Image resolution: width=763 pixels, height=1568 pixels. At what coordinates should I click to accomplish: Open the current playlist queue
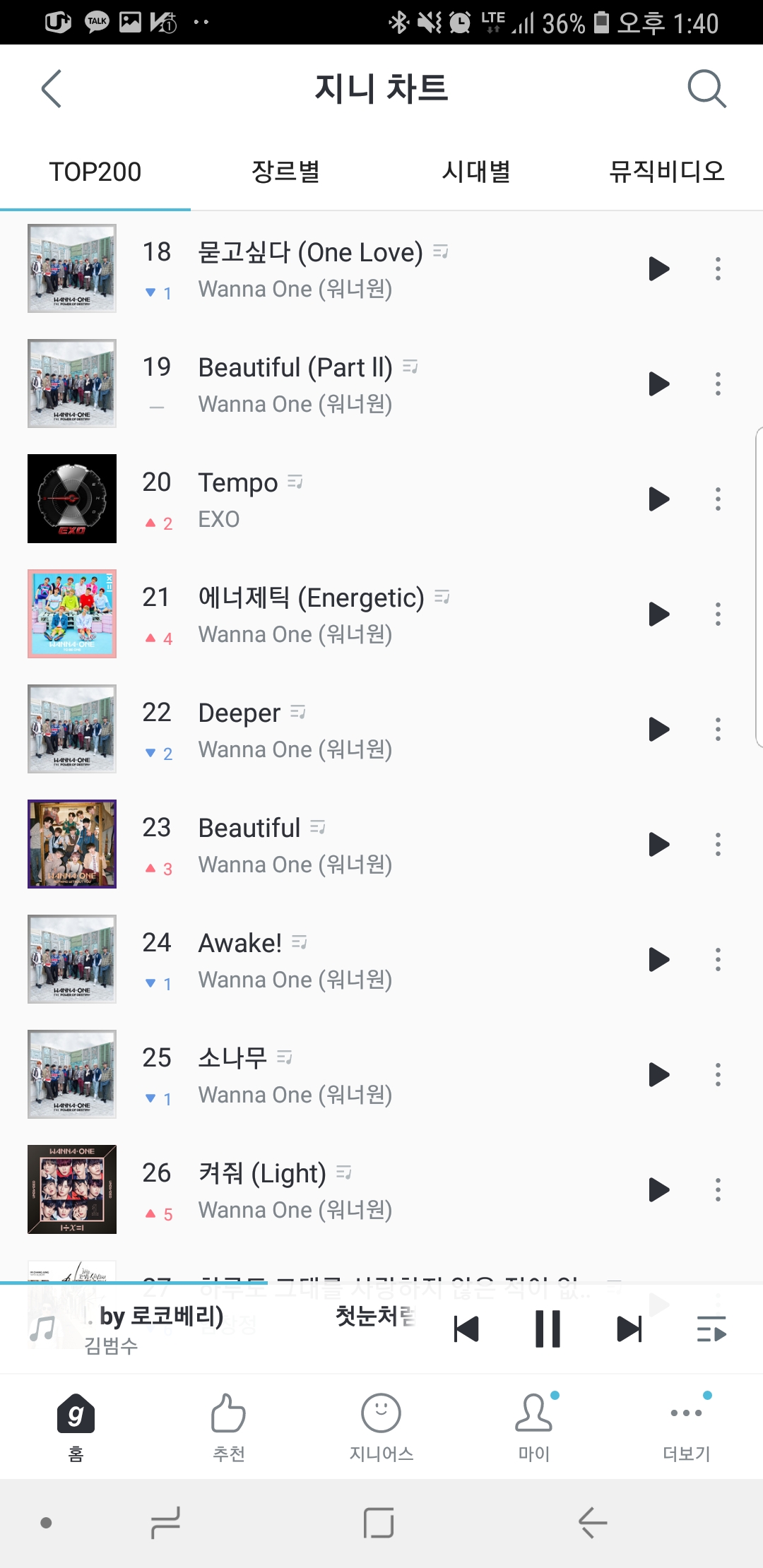711,1329
